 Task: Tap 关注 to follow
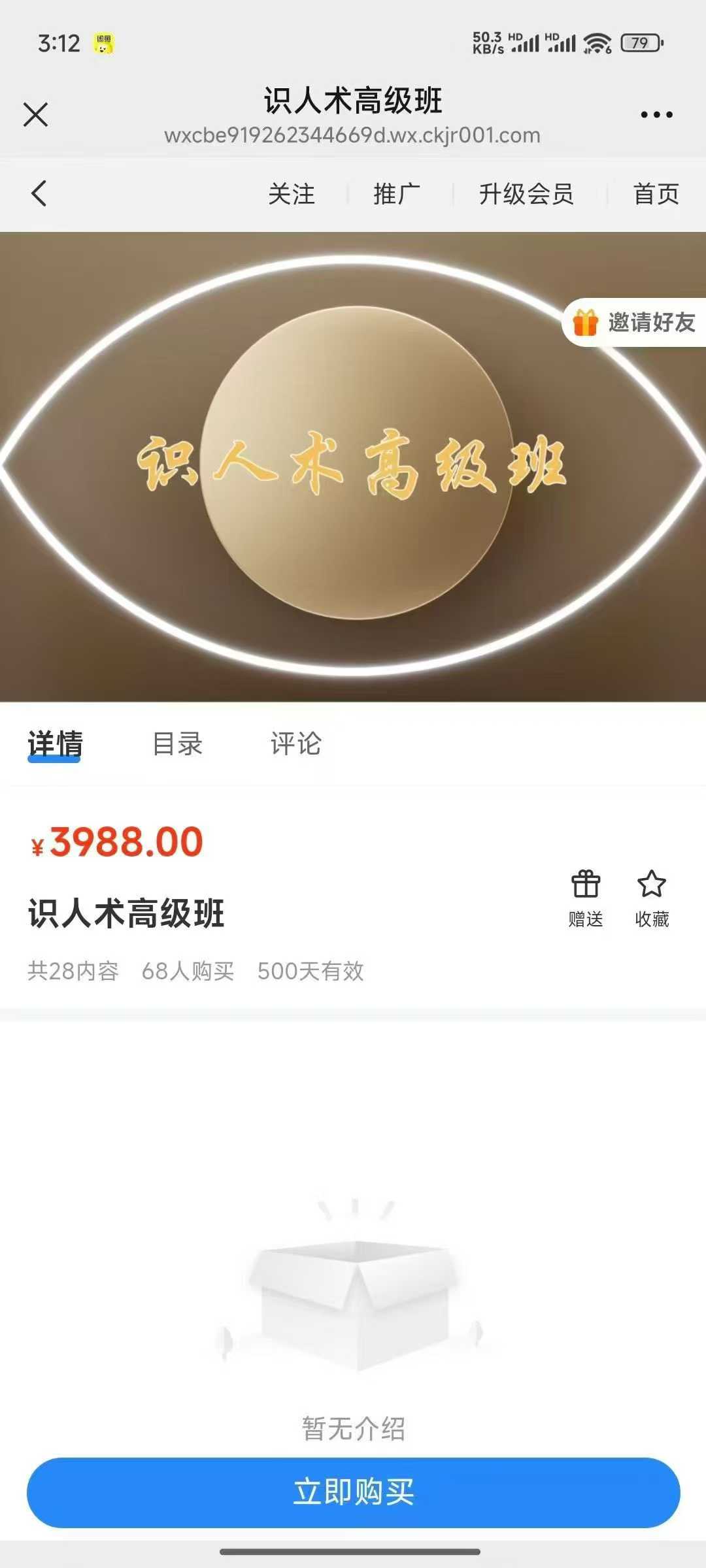(292, 194)
